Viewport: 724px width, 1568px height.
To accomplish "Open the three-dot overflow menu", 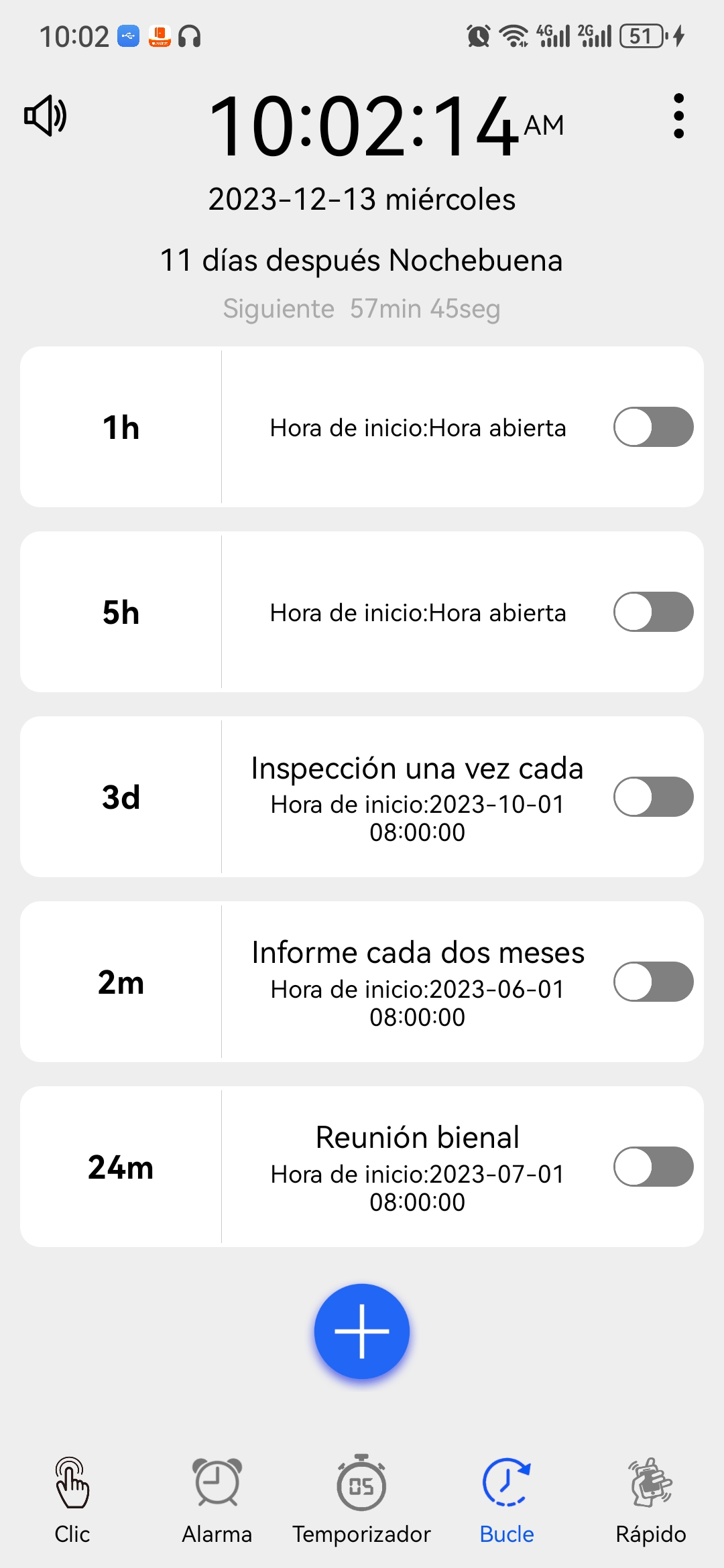I will pos(678,116).
